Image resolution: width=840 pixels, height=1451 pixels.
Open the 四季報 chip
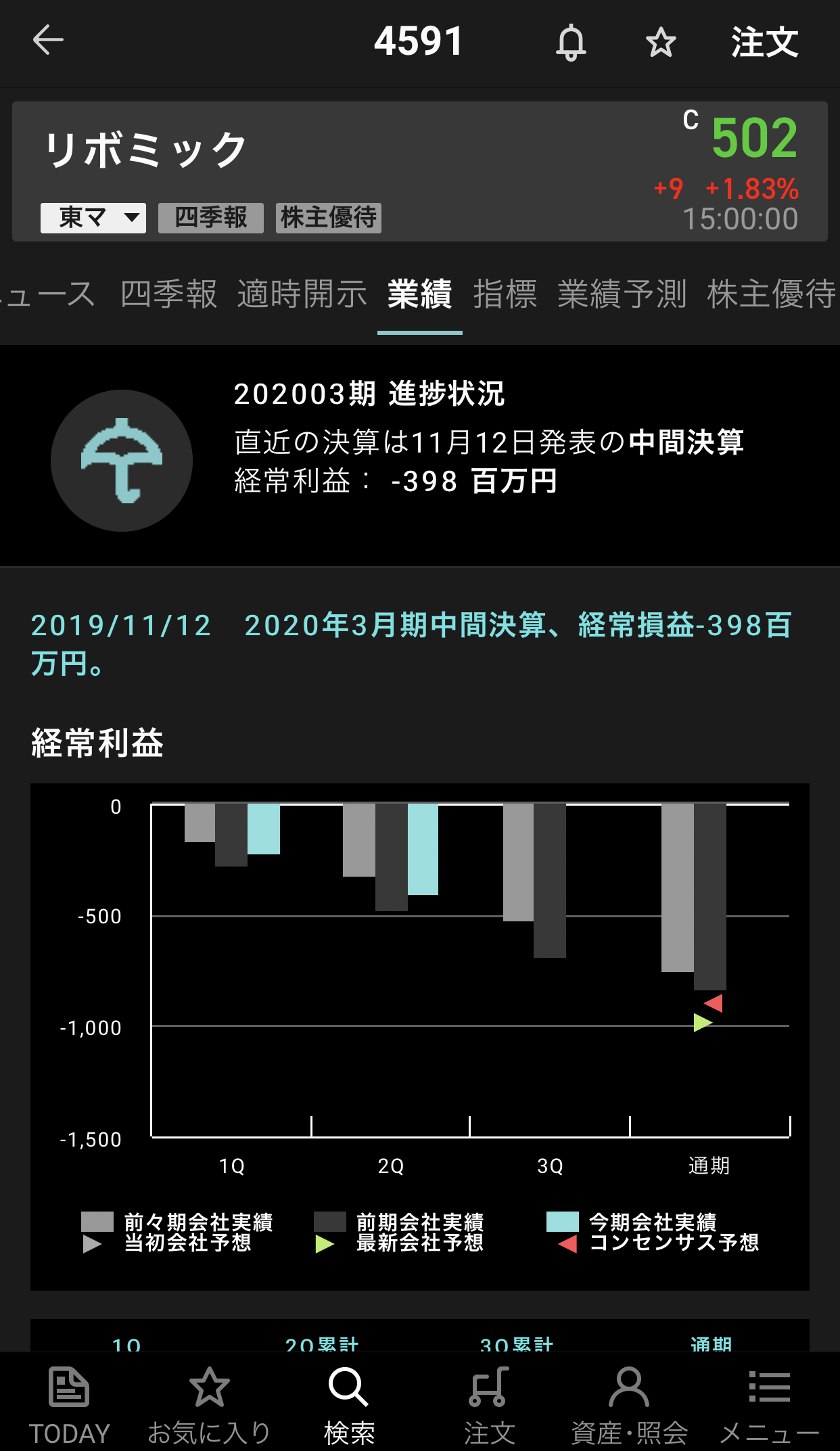210,218
